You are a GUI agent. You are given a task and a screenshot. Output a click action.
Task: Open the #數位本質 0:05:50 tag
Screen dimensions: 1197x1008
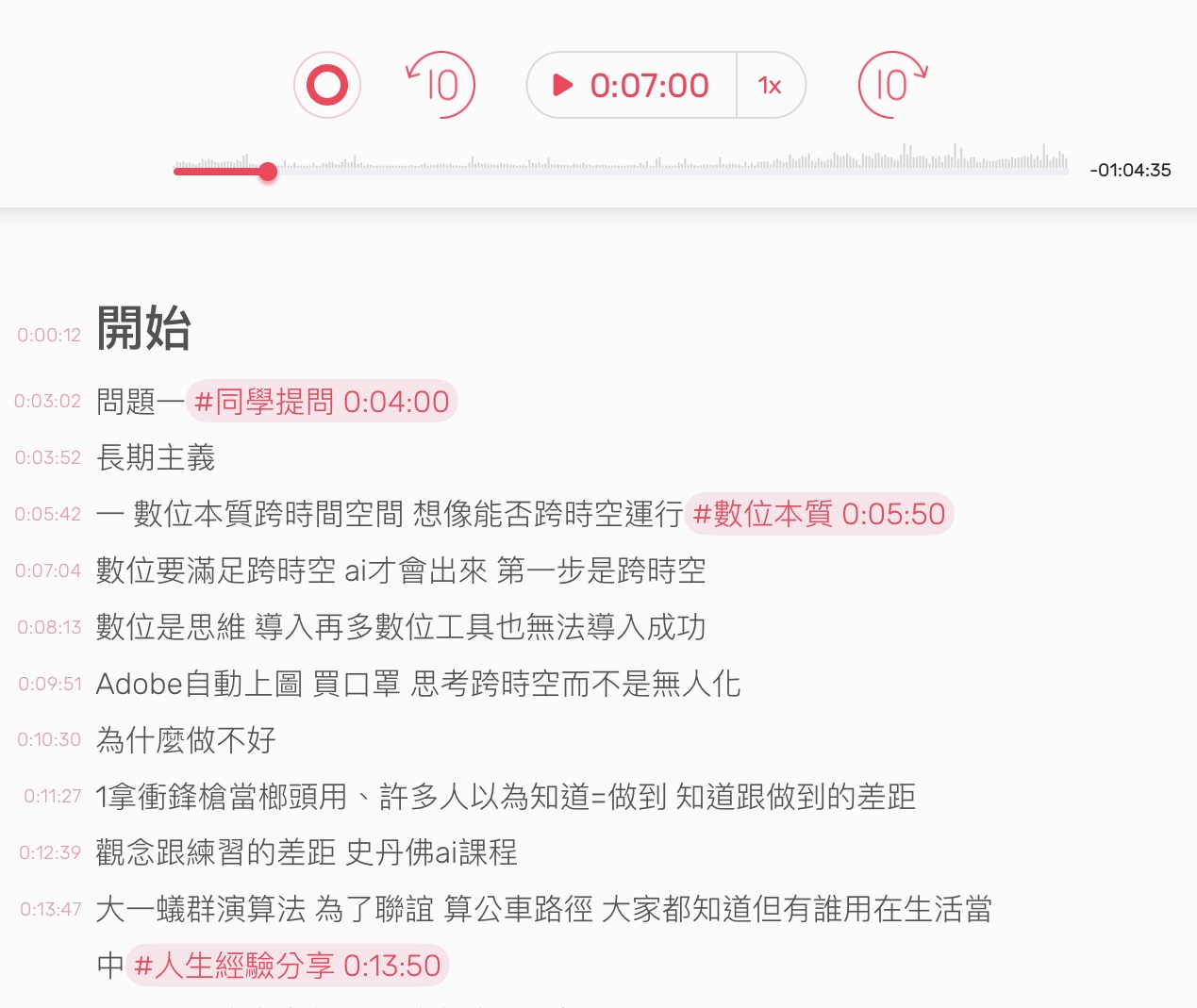pos(819,514)
